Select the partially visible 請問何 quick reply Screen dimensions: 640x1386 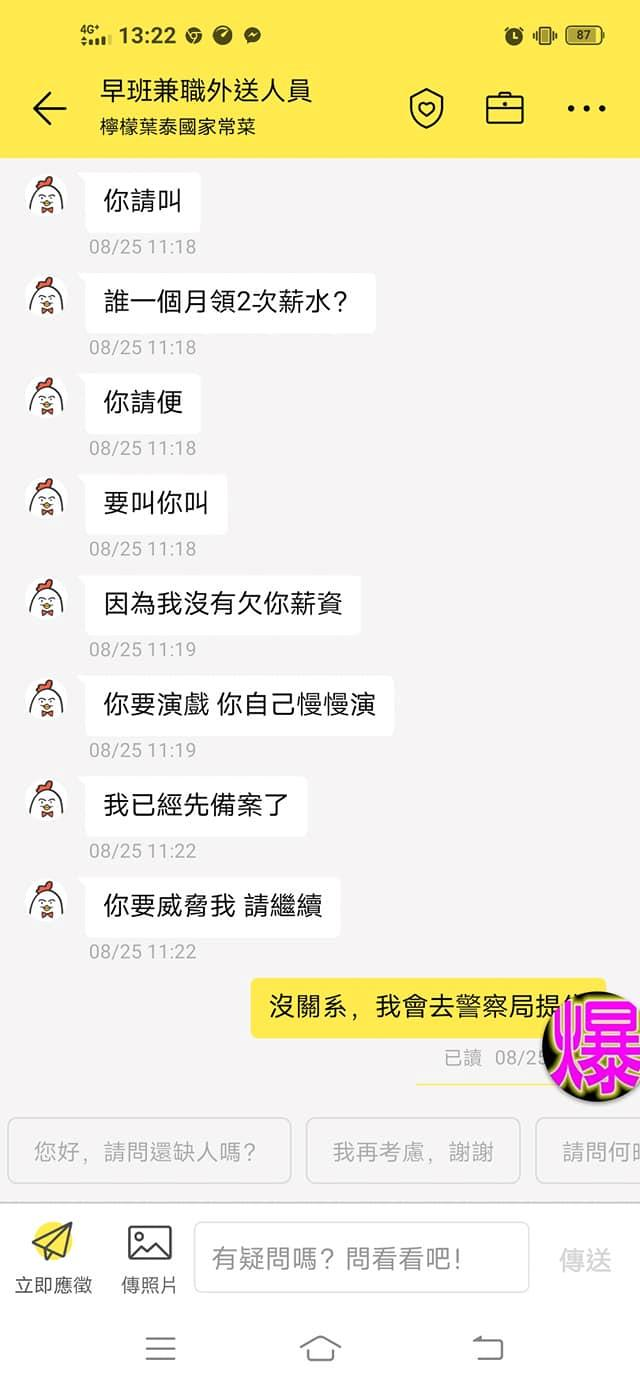pos(595,1151)
